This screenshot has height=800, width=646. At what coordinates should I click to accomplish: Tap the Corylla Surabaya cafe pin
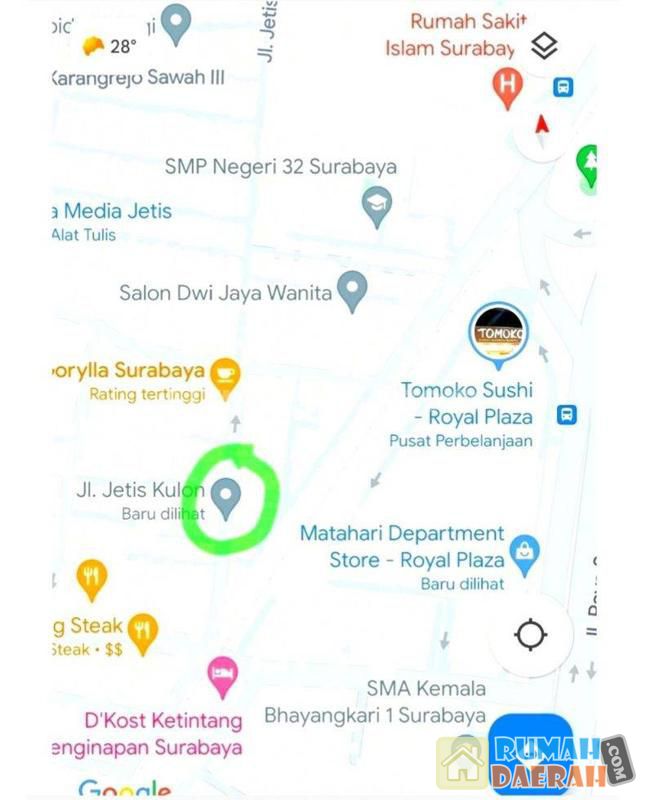225,374
